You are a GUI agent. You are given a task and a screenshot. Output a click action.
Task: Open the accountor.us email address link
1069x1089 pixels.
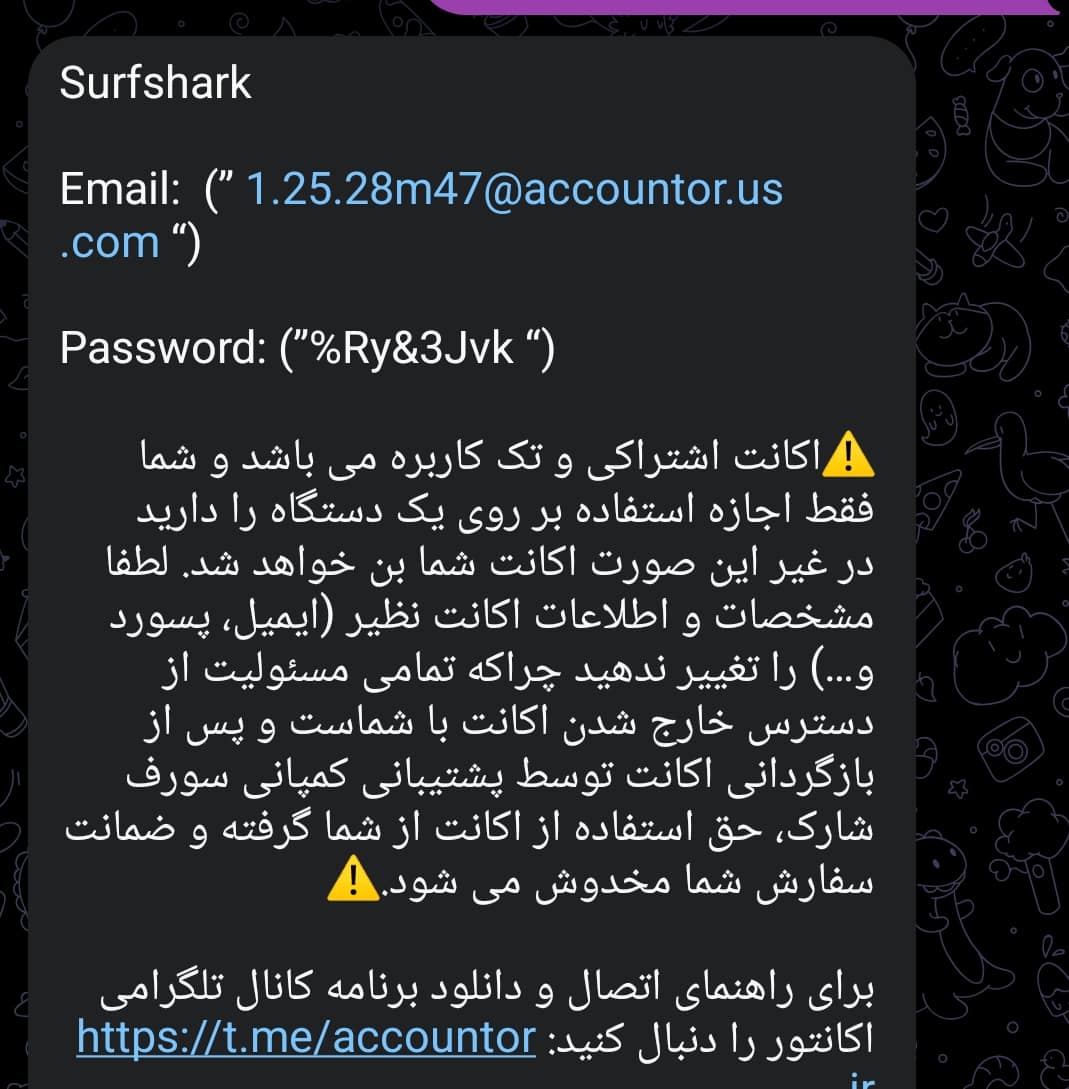pos(515,189)
